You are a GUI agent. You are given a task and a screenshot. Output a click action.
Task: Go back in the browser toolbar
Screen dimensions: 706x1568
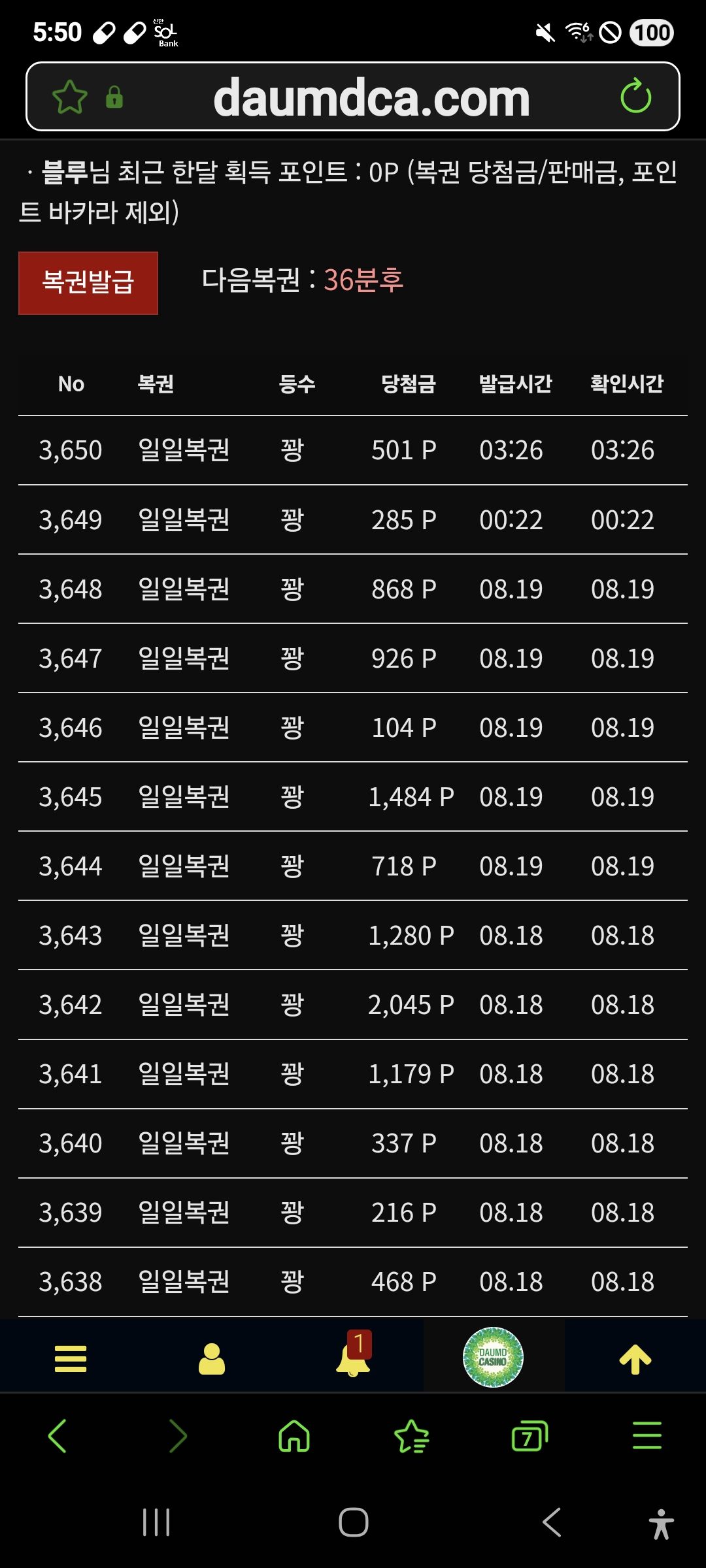[58, 1435]
